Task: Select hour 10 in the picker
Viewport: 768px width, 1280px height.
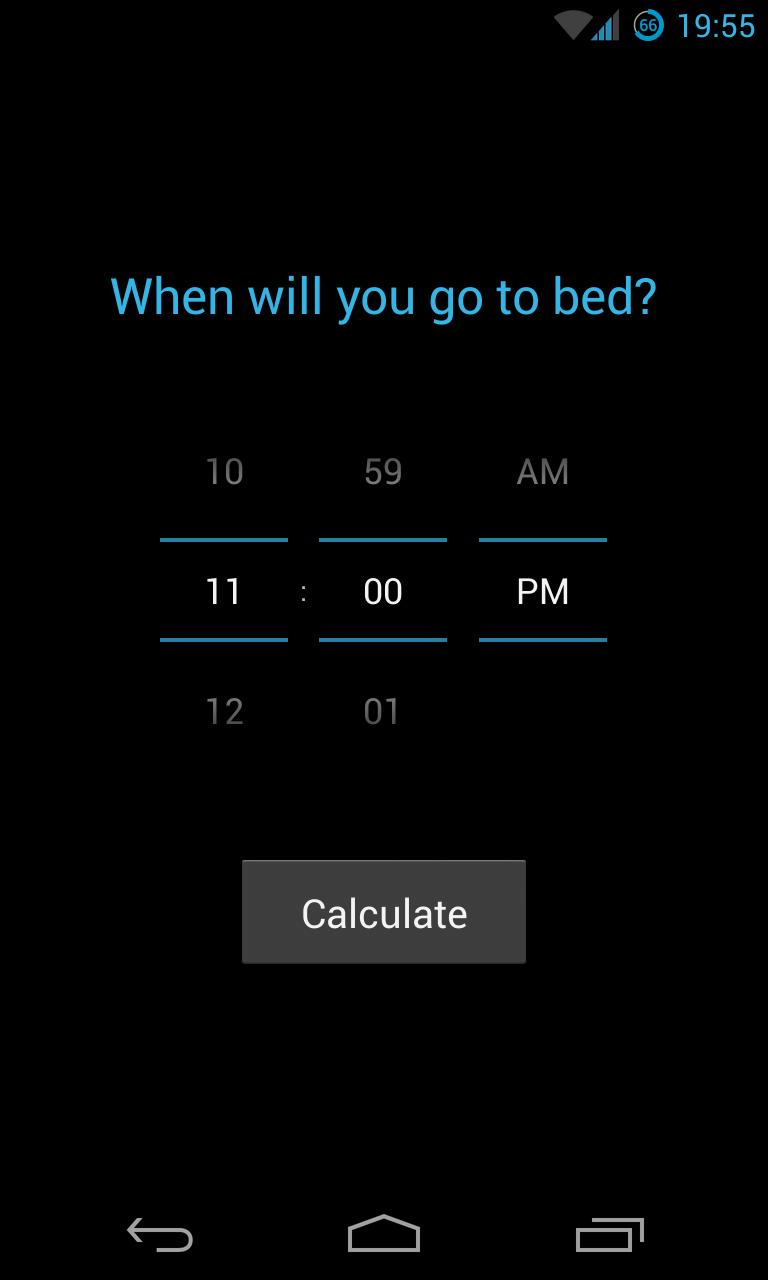Action: click(x=224, y=472)
